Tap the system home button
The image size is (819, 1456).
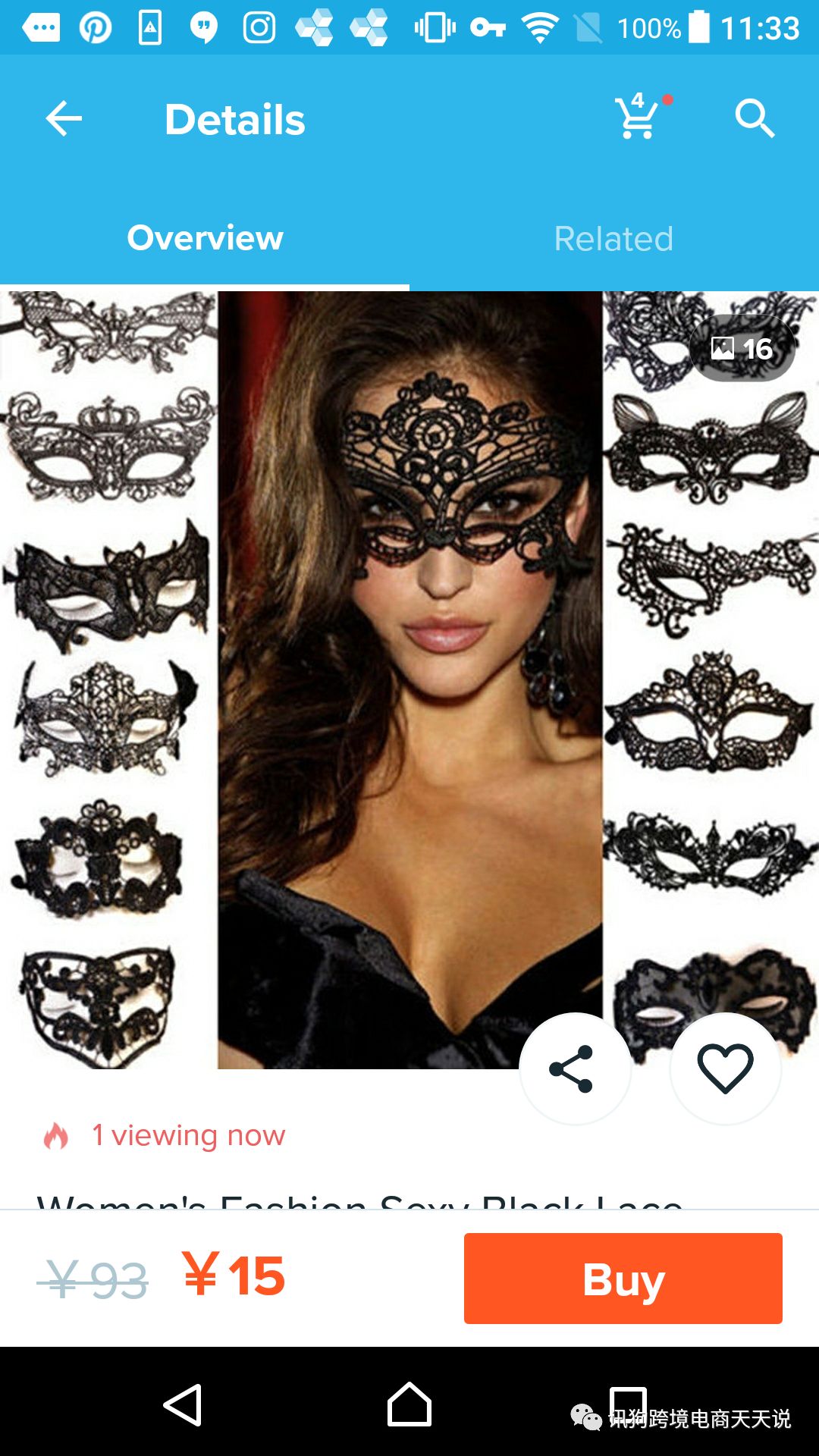pyautogui.click(x=409, y=1405)
